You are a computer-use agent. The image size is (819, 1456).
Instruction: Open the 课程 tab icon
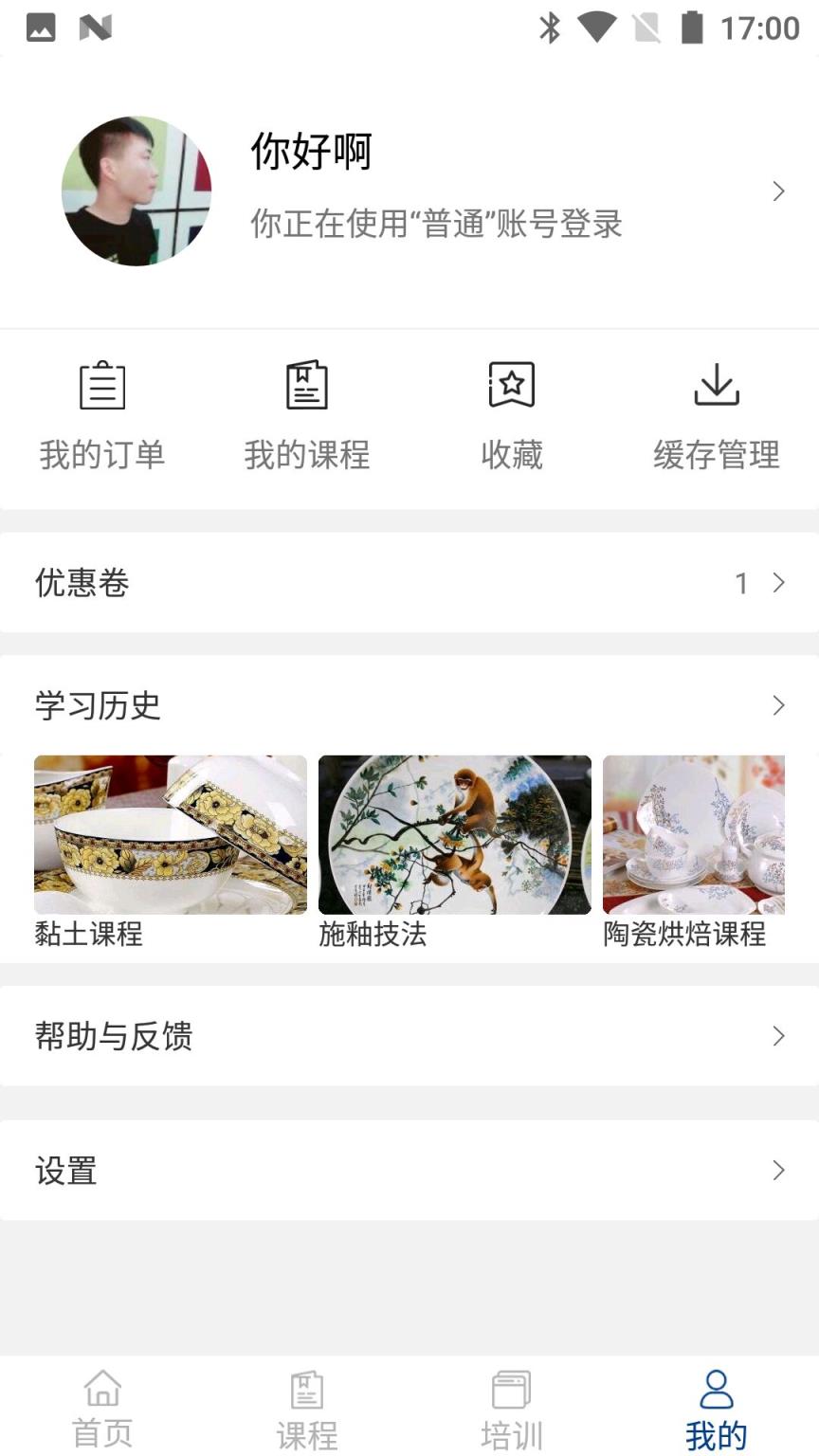click(x=306, y=1388)
